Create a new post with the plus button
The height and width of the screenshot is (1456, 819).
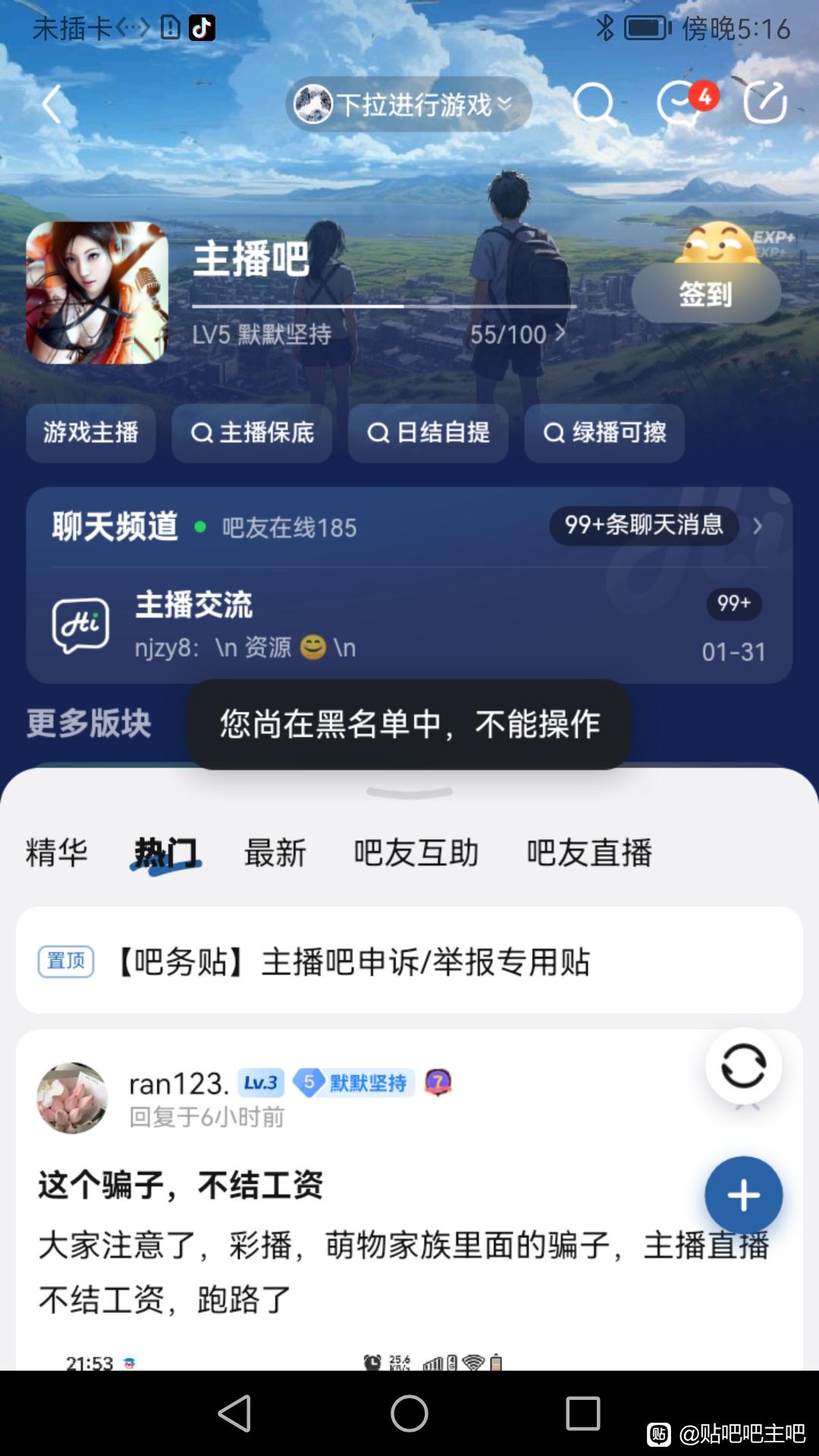tap(743, 1195)
